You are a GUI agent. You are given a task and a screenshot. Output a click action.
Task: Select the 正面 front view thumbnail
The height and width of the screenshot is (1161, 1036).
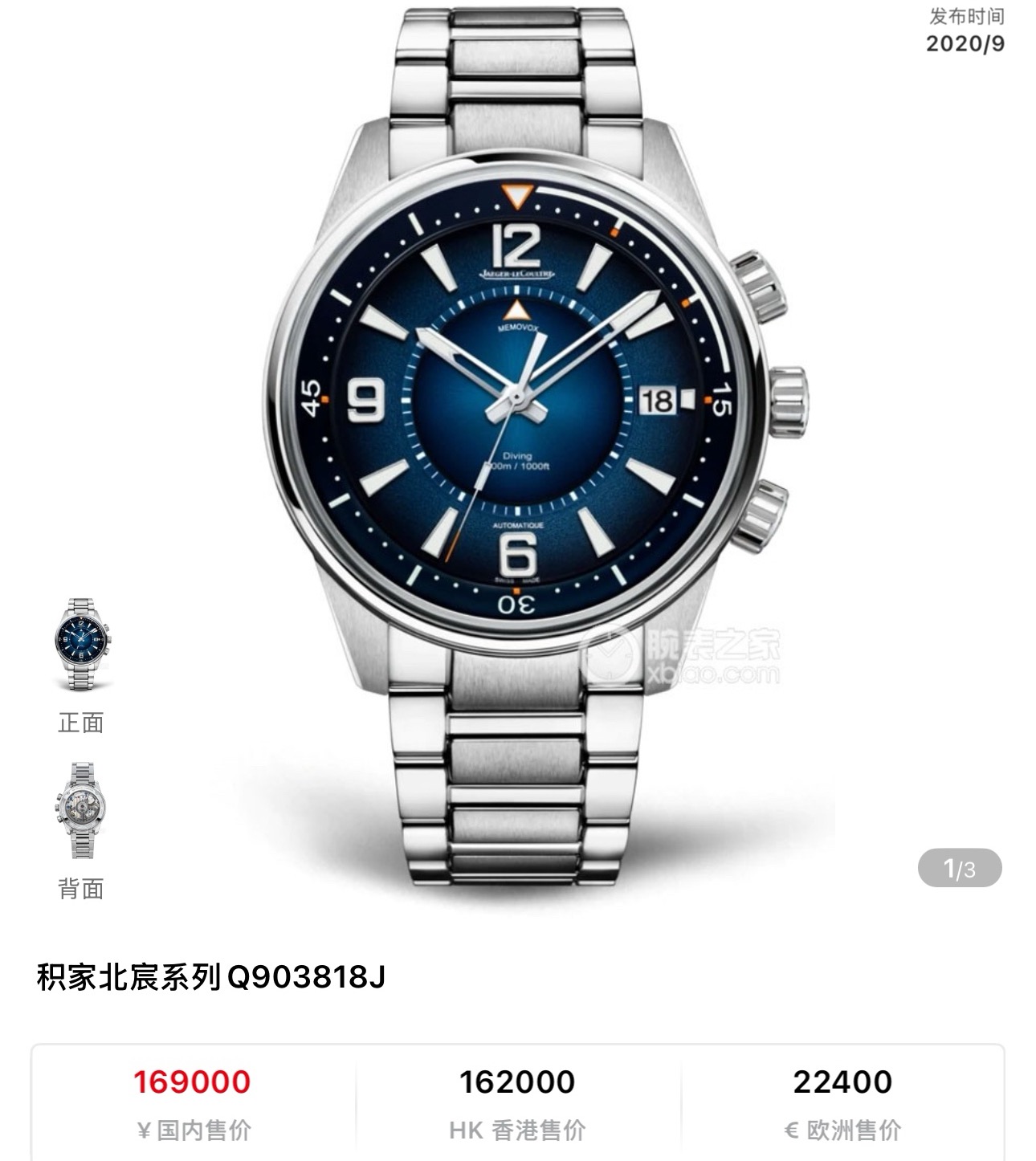pyautogui.click(x=80, y=645)
